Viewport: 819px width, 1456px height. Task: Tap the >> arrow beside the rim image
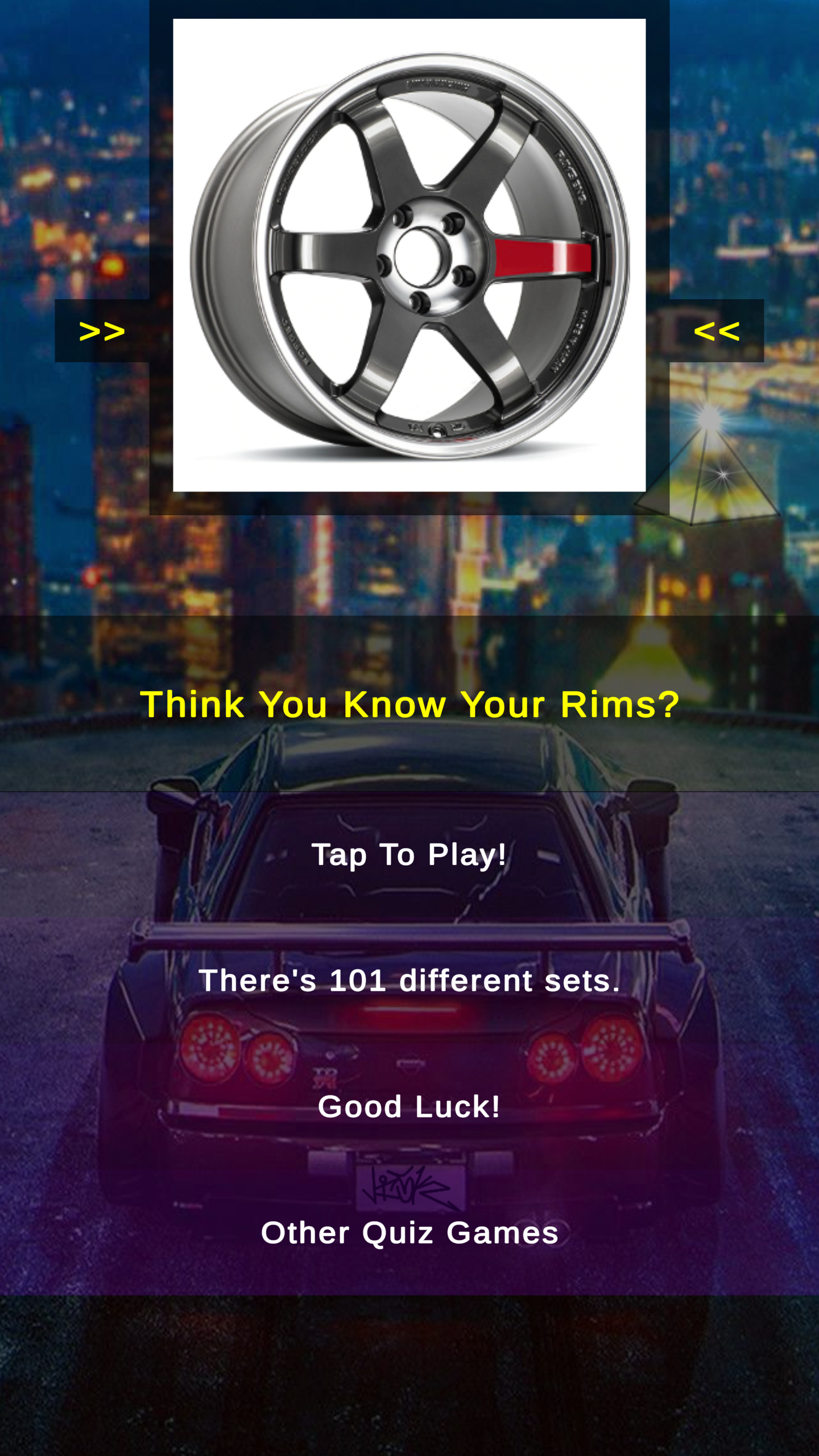click(x=102, y=331)
